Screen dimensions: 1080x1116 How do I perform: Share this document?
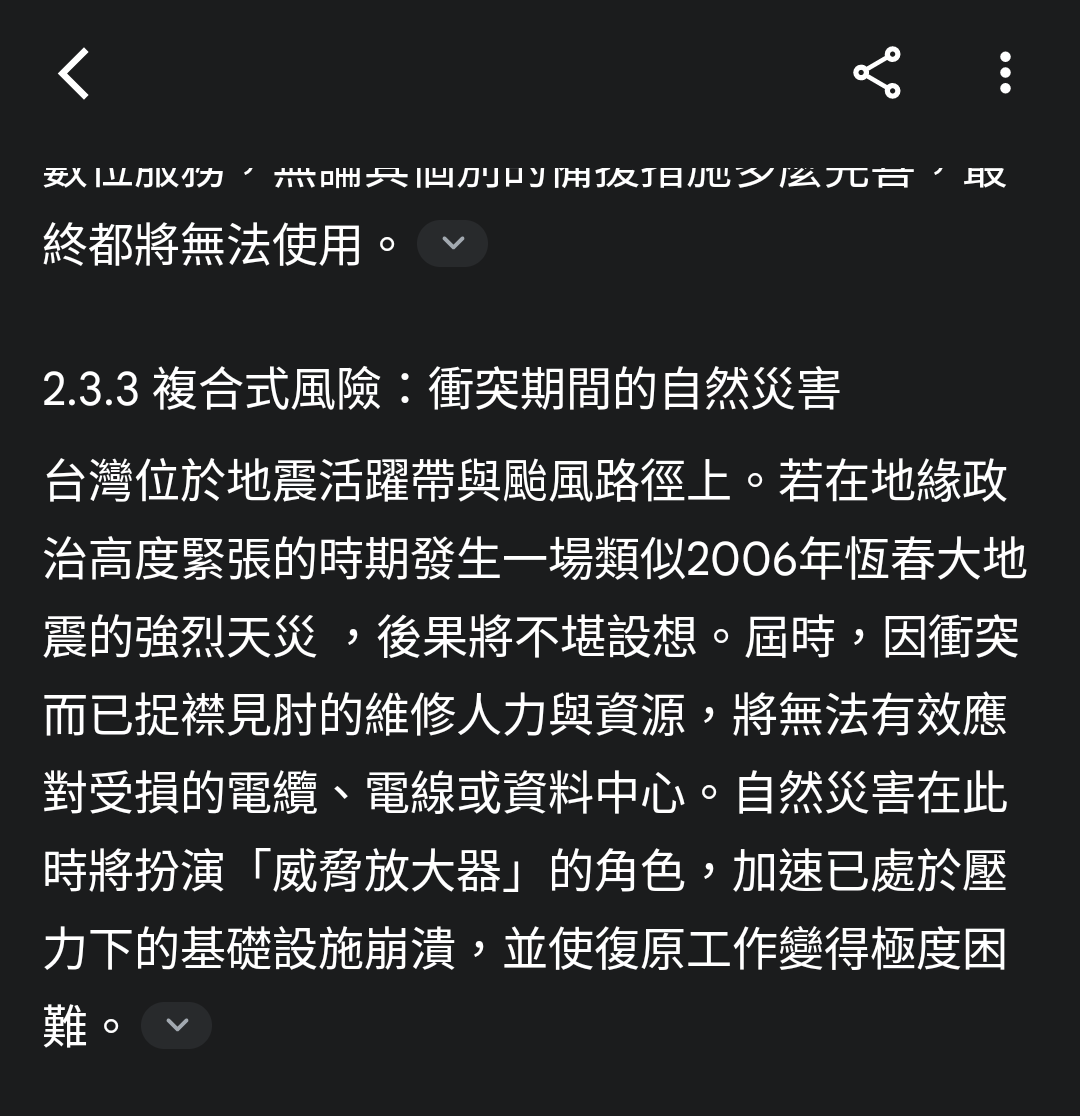coord(877,73)
